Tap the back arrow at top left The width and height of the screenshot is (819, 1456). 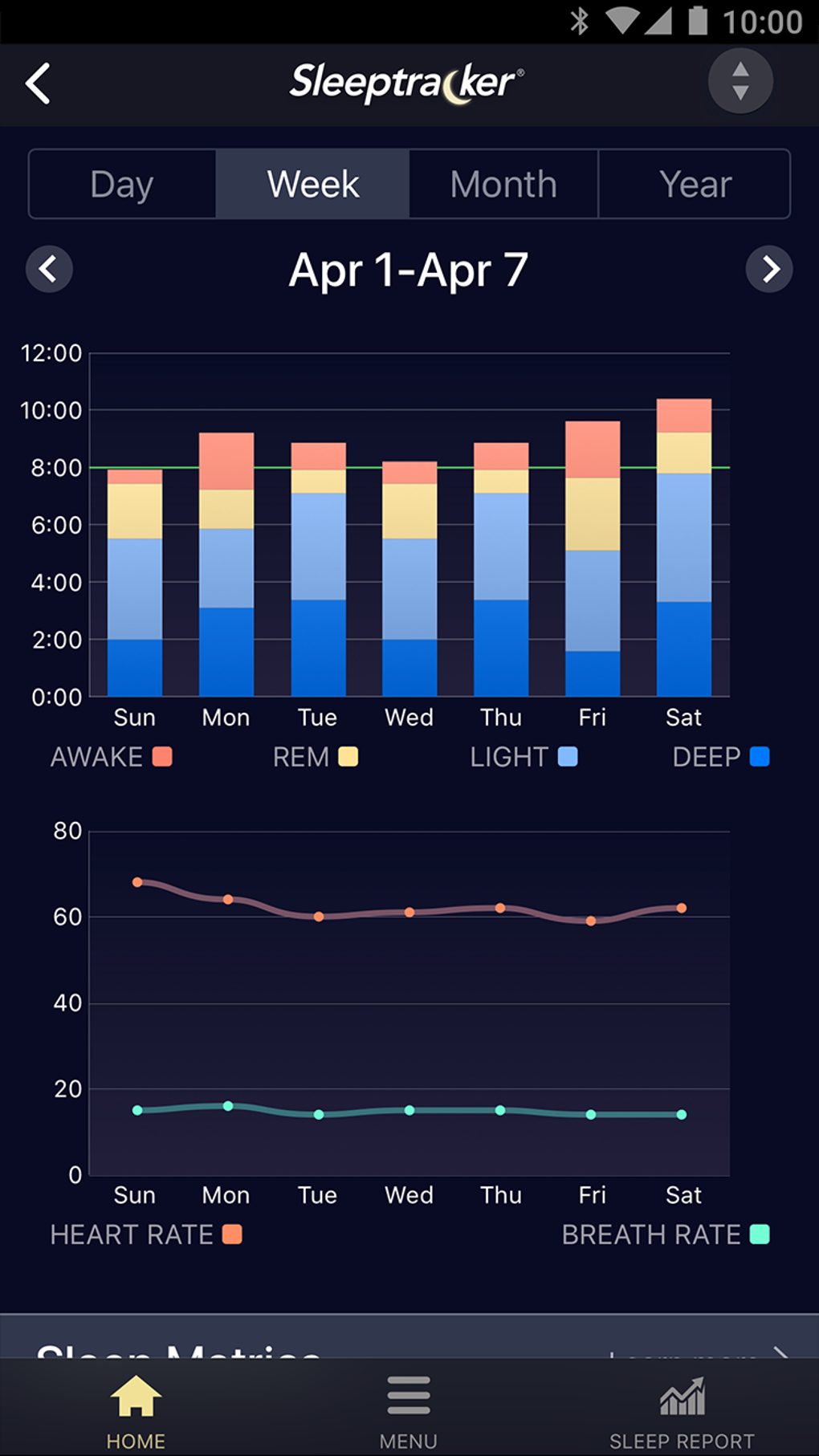click(38, 83)
